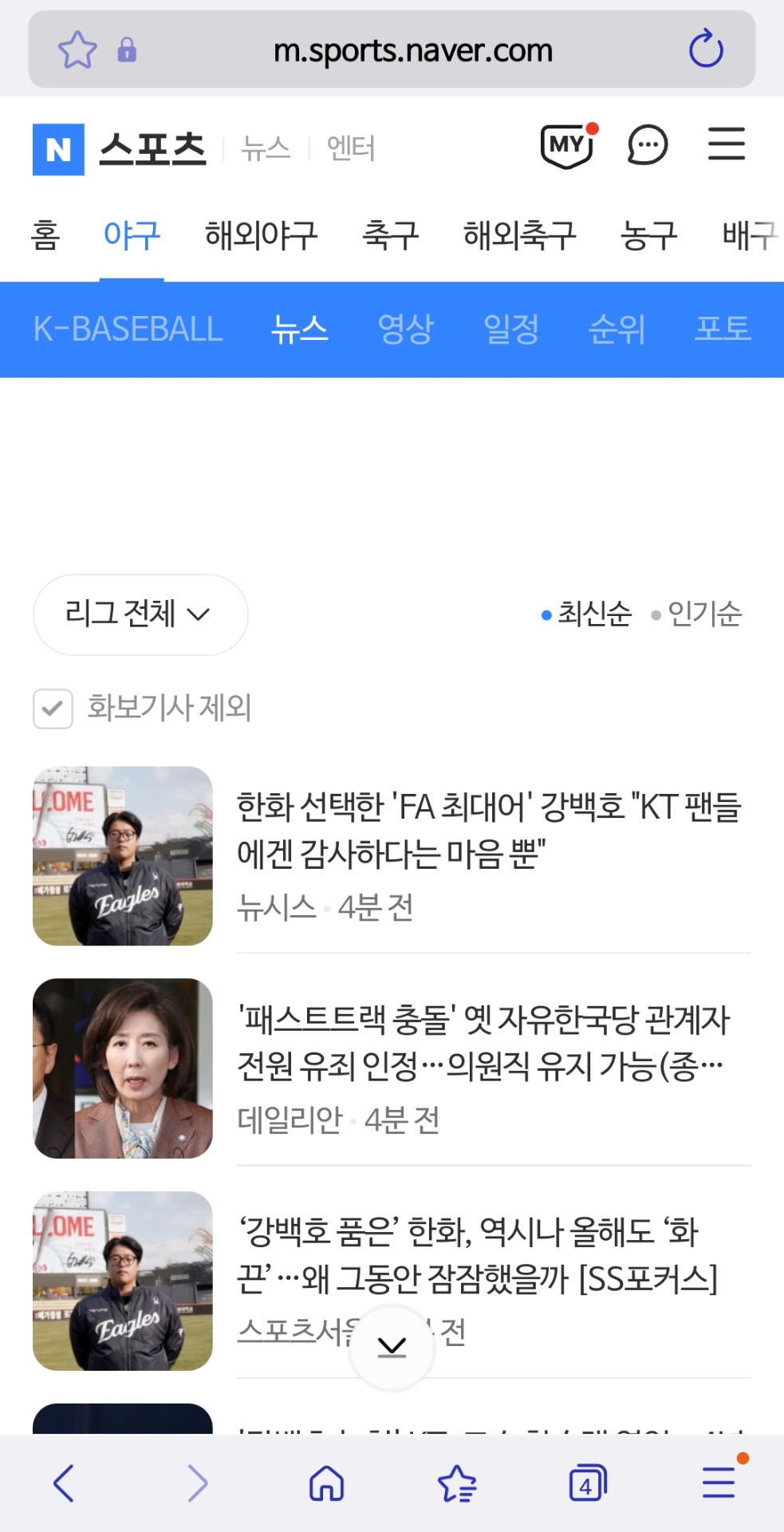The height and width of the screenshot is (1532, 784).
Task: Tap the floating down-arrow button
Action: (x=392, y=1348)
